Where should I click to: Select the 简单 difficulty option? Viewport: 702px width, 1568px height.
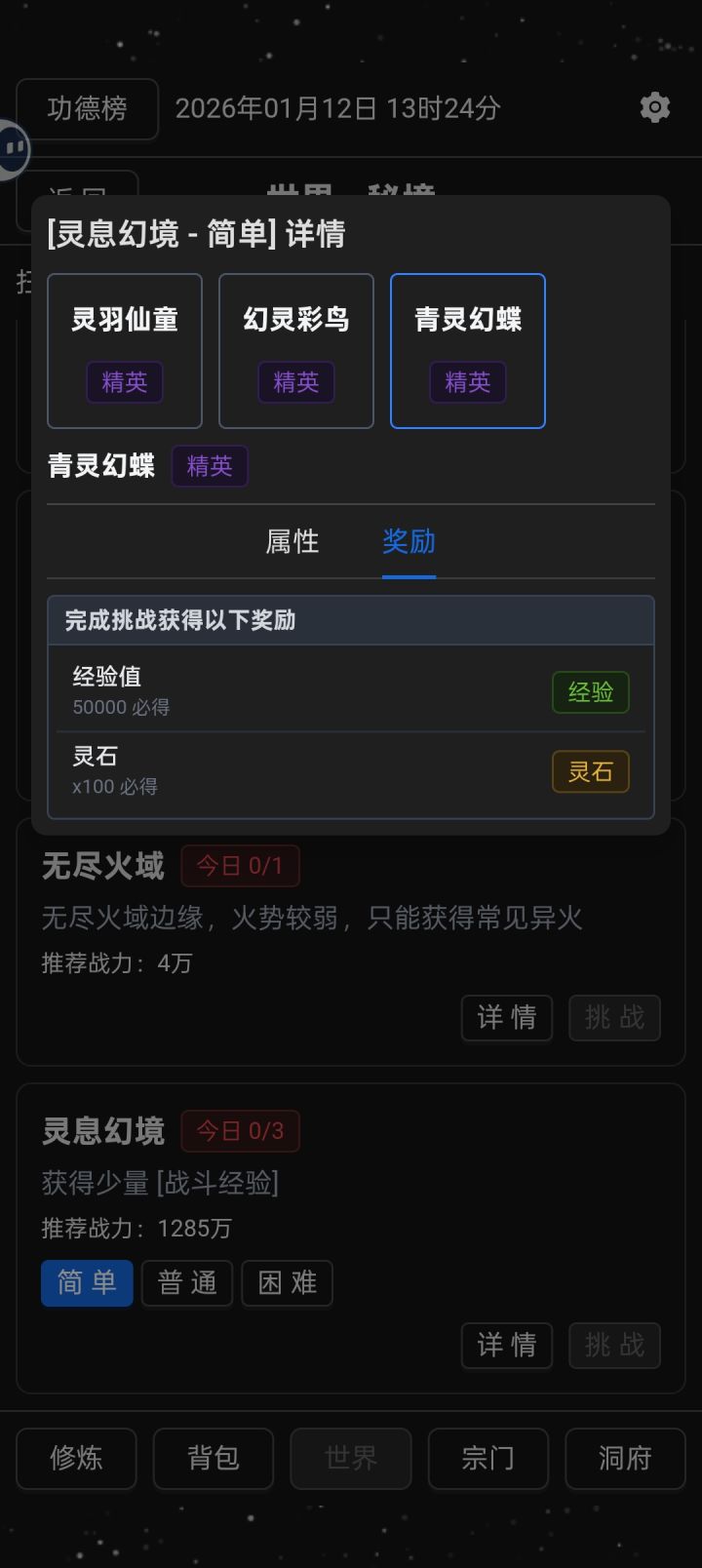(86, 1283)
